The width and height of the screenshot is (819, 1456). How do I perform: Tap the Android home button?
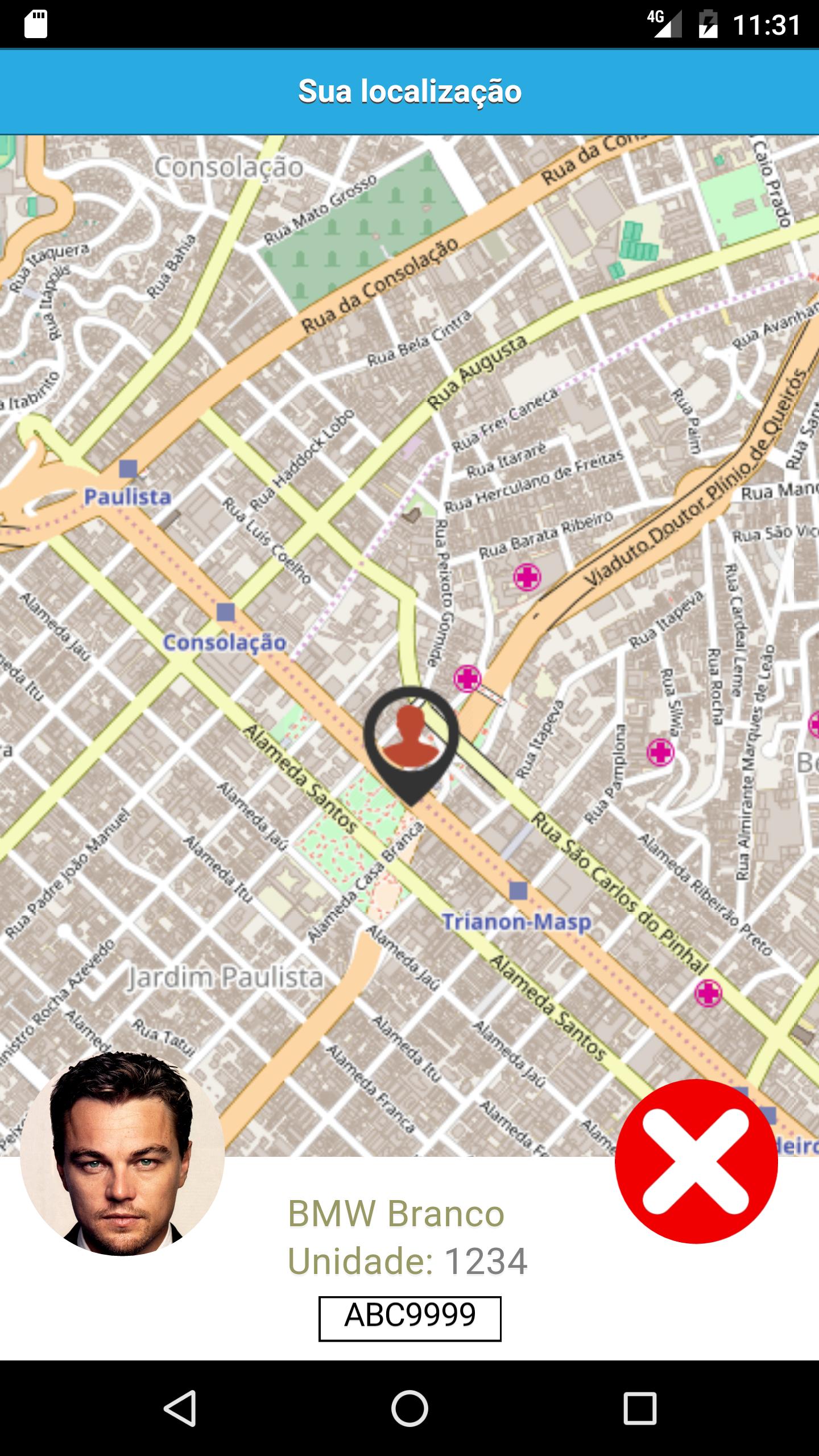point(409,1408)
